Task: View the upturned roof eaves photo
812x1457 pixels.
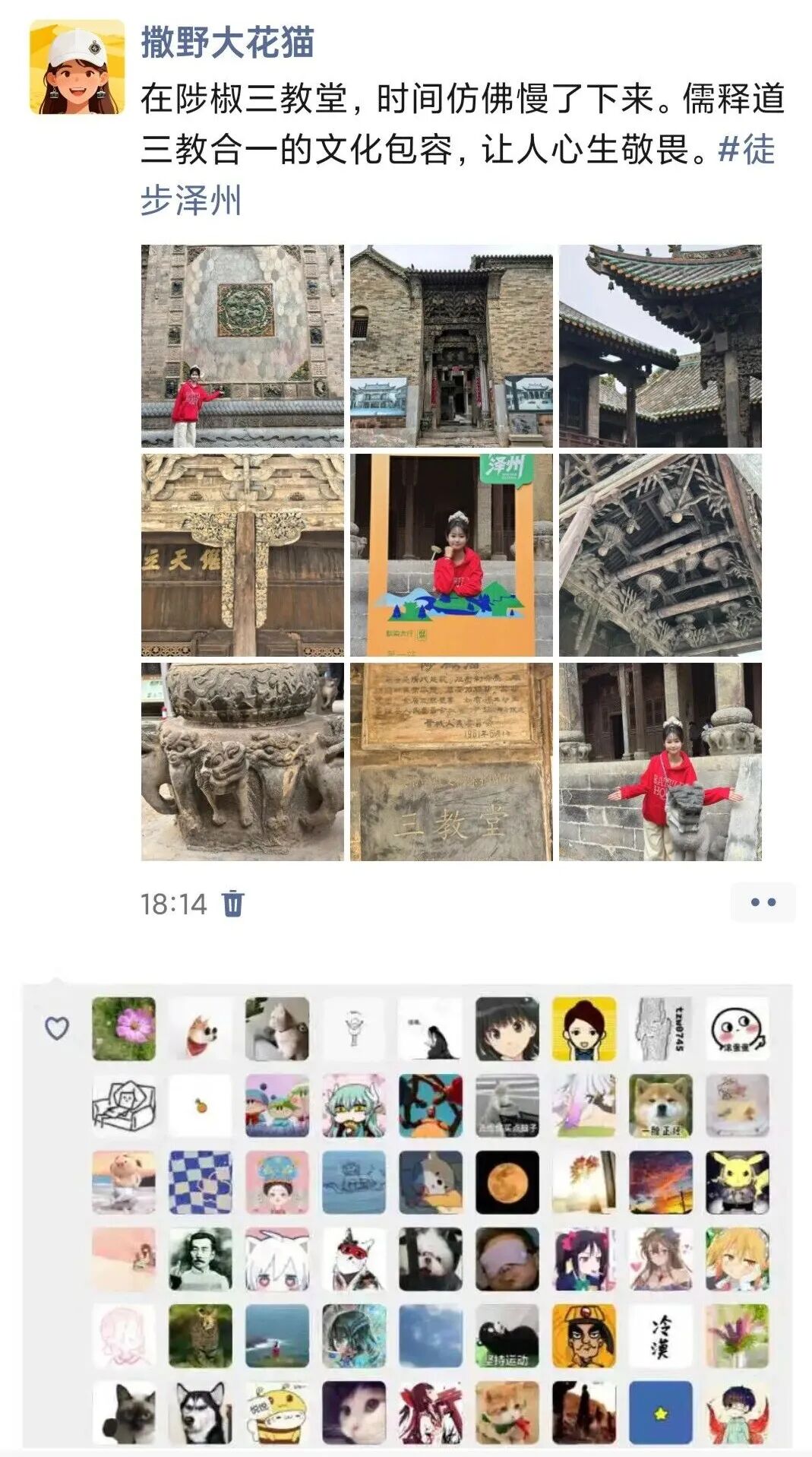Action: 660,345
